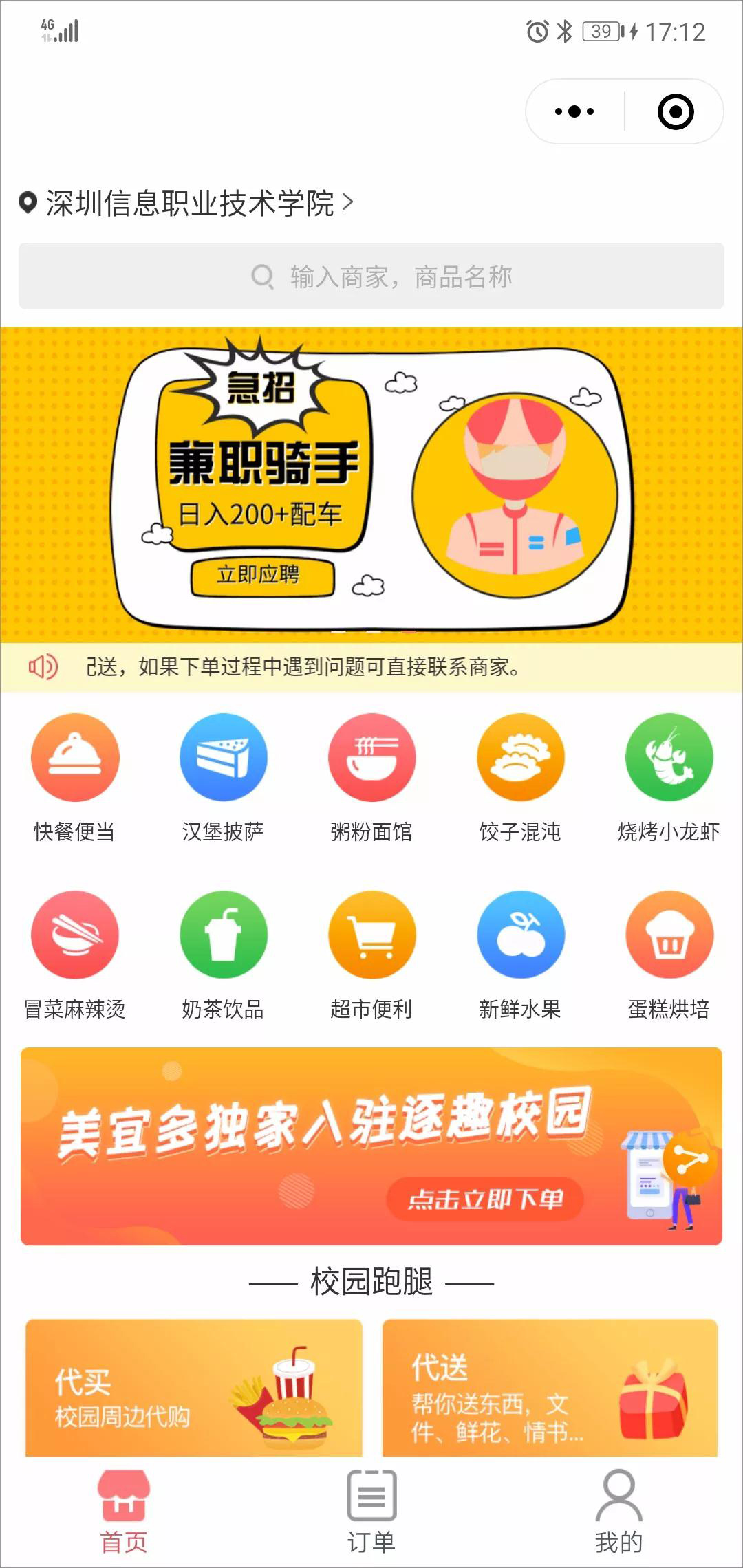Image resolution: width=743 pixels, height=1568 pixels.
Task: Open 蛋糕烘培 category
Action: [x=669, y=954]
